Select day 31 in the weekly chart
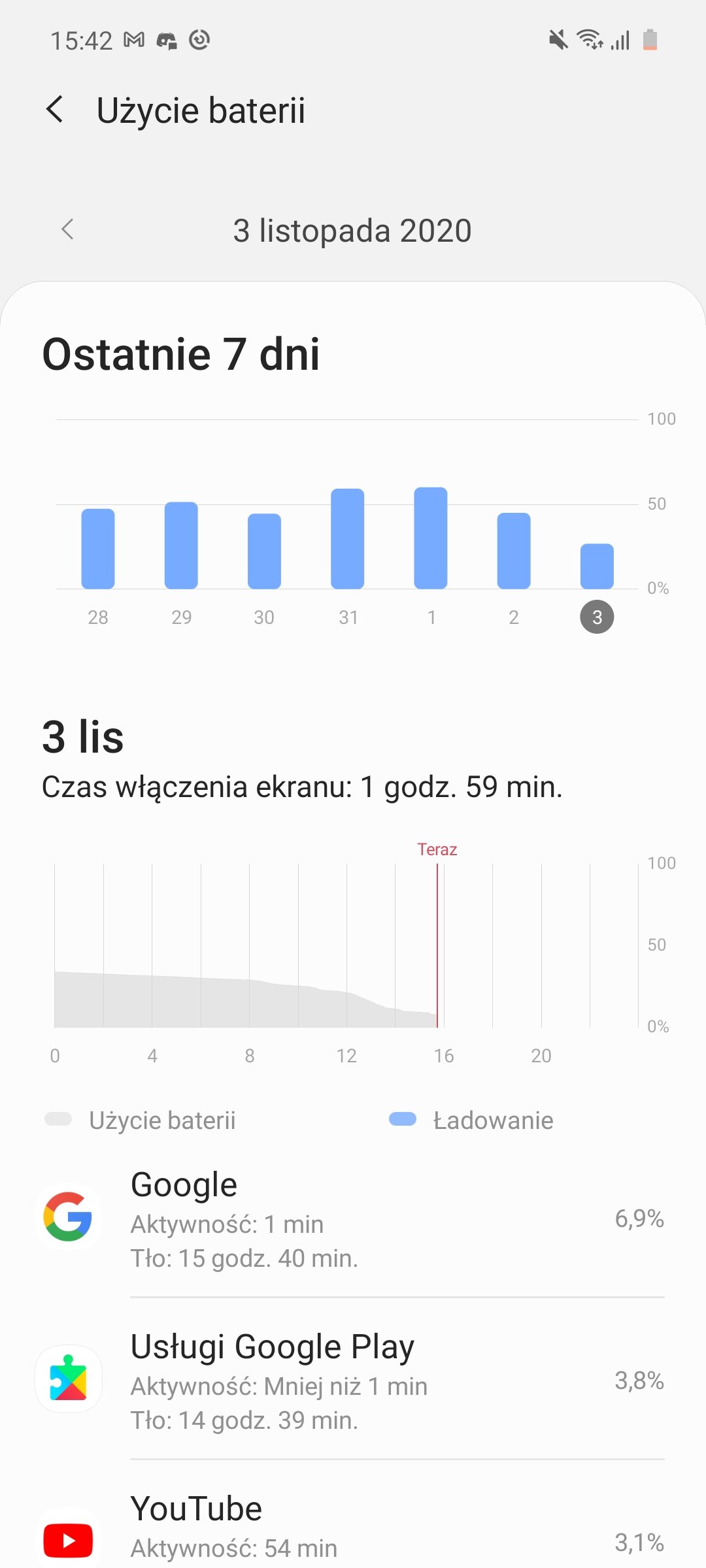 tap(347, 538)
